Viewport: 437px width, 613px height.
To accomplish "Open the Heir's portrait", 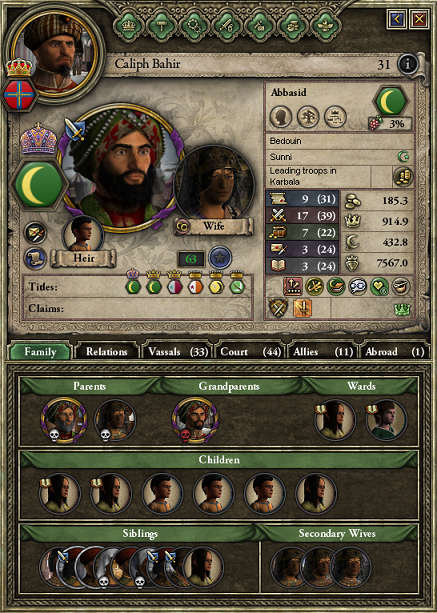I will (82, 234).
